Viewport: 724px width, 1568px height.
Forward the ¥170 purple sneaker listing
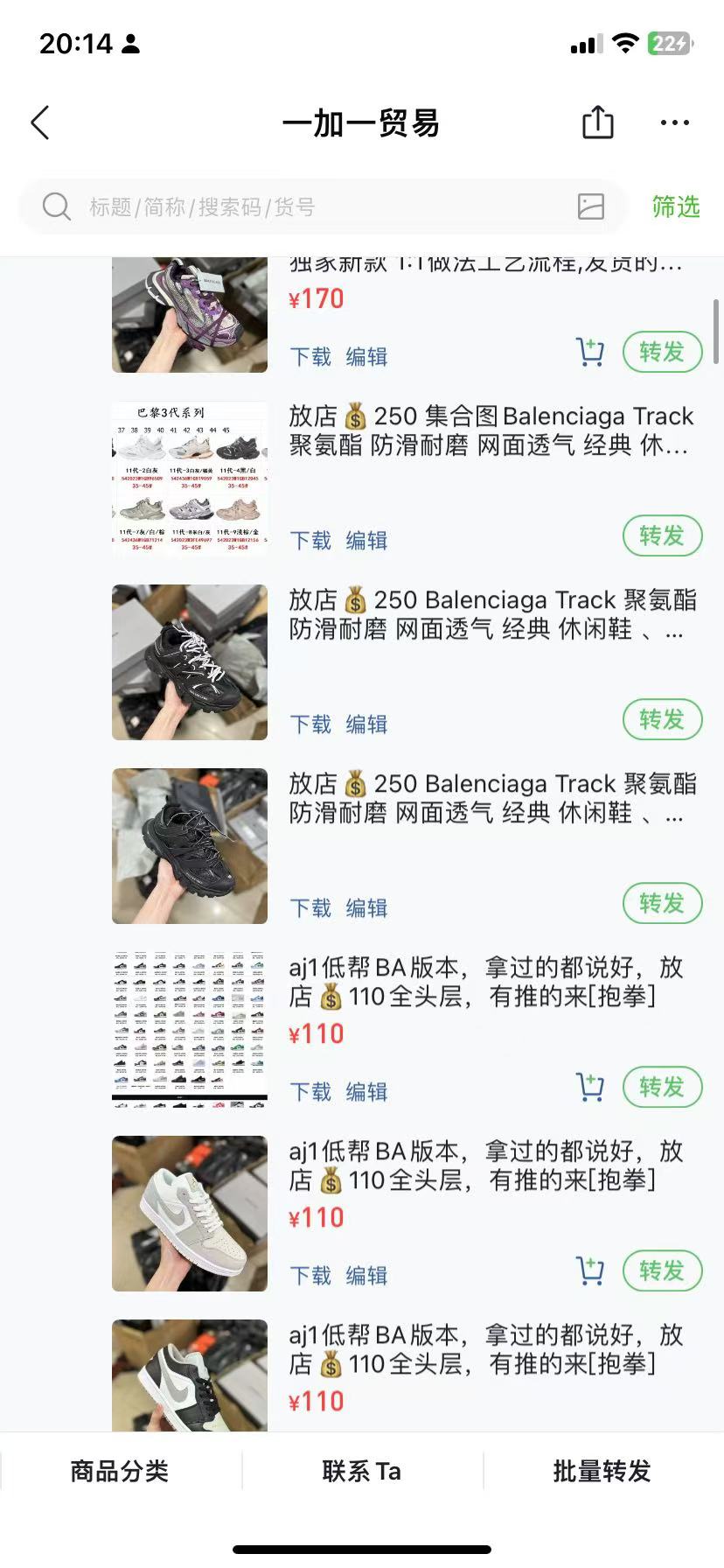[x=662, y=353]
